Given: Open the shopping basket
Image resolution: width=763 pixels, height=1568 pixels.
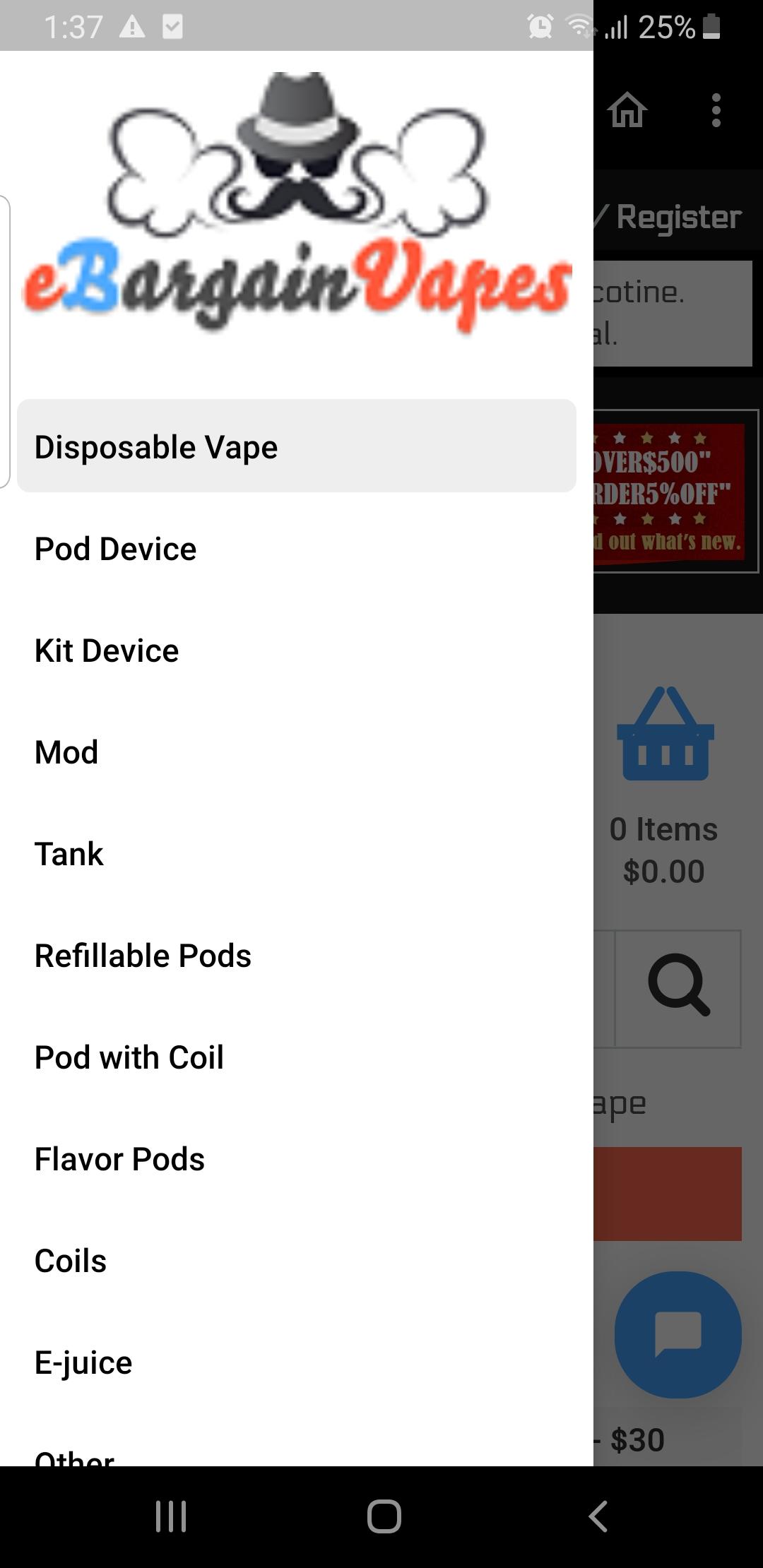Looking at the screenshot, I should [666, 733].
